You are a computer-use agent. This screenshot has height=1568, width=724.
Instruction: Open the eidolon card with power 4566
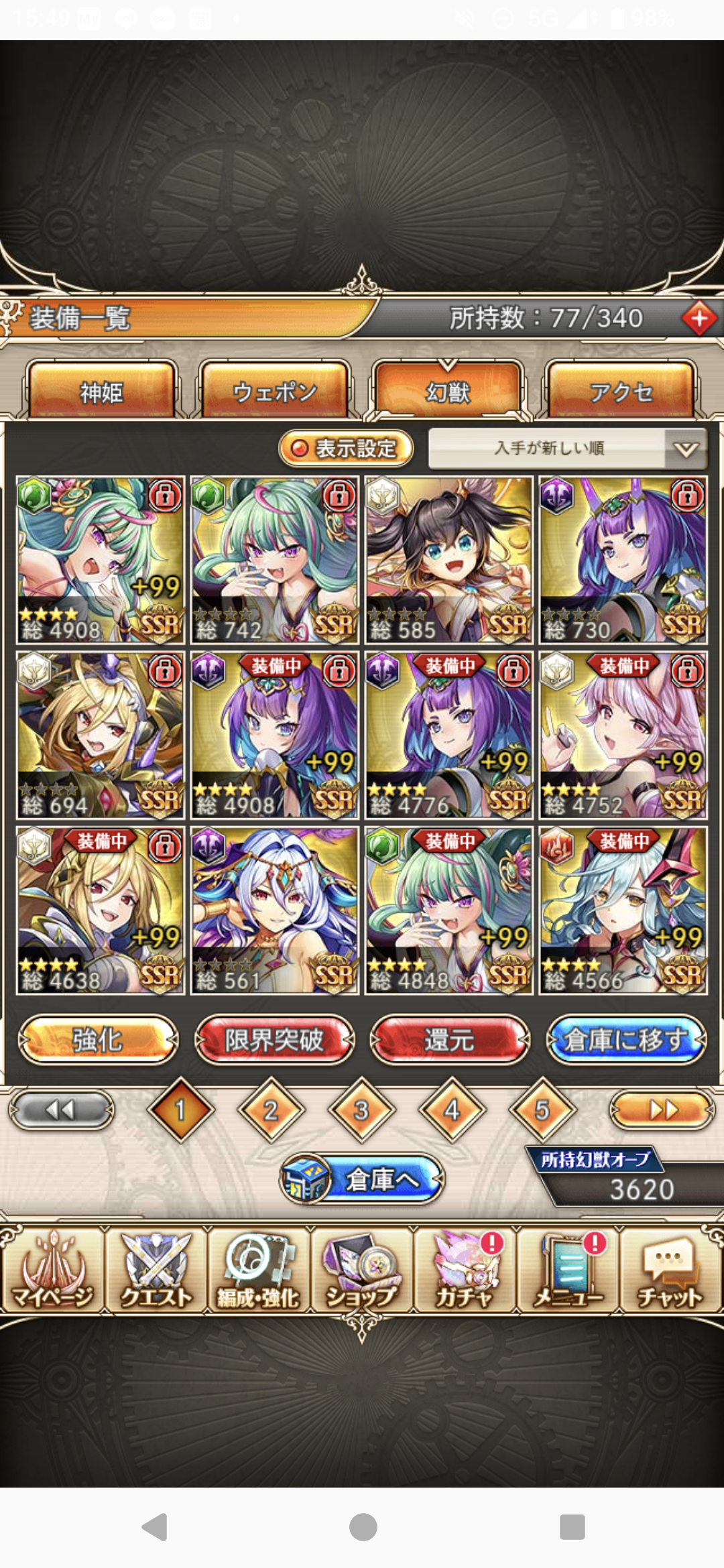pyautogui.click(x=623, y=911)
